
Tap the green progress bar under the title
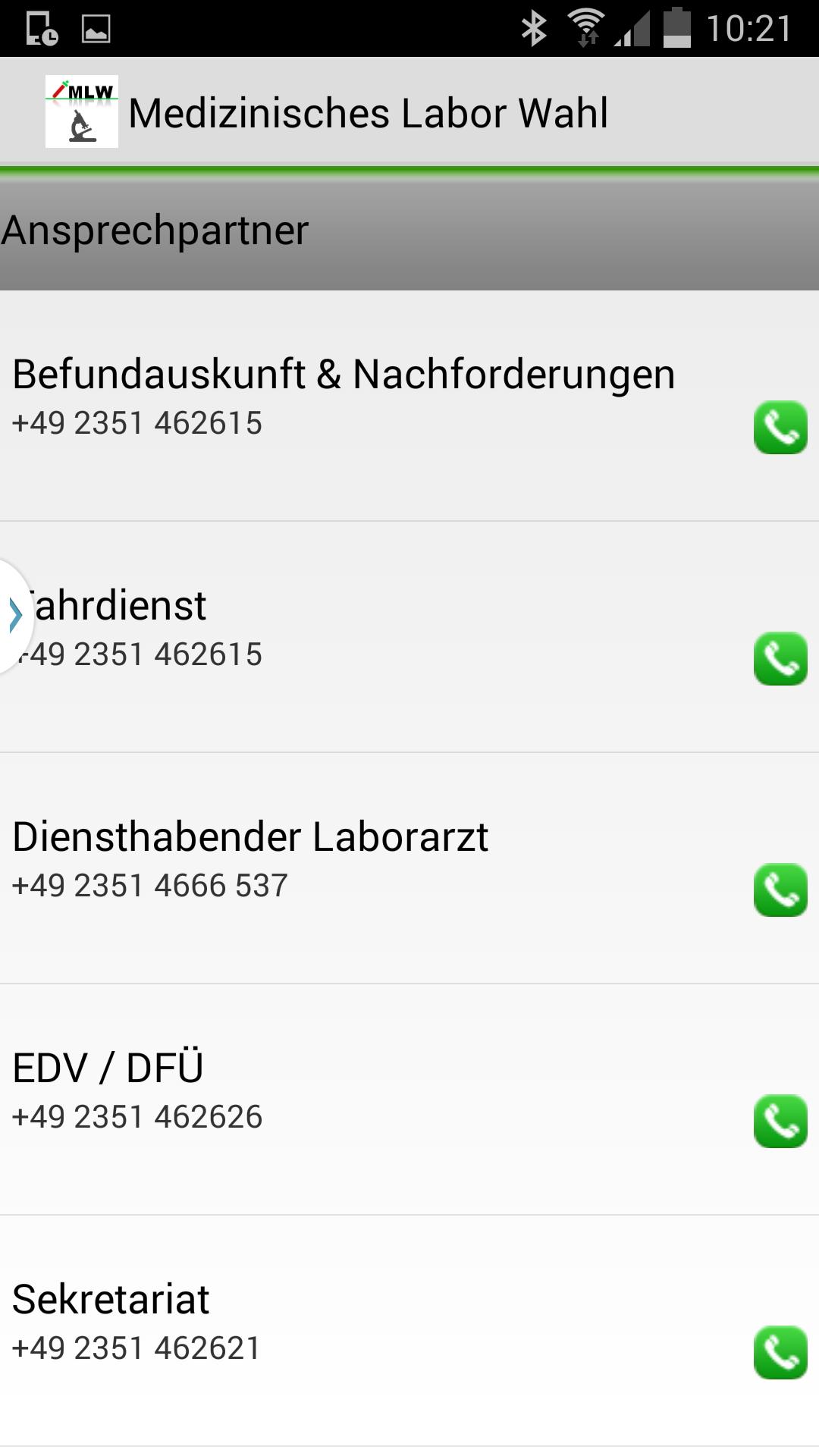409,165
